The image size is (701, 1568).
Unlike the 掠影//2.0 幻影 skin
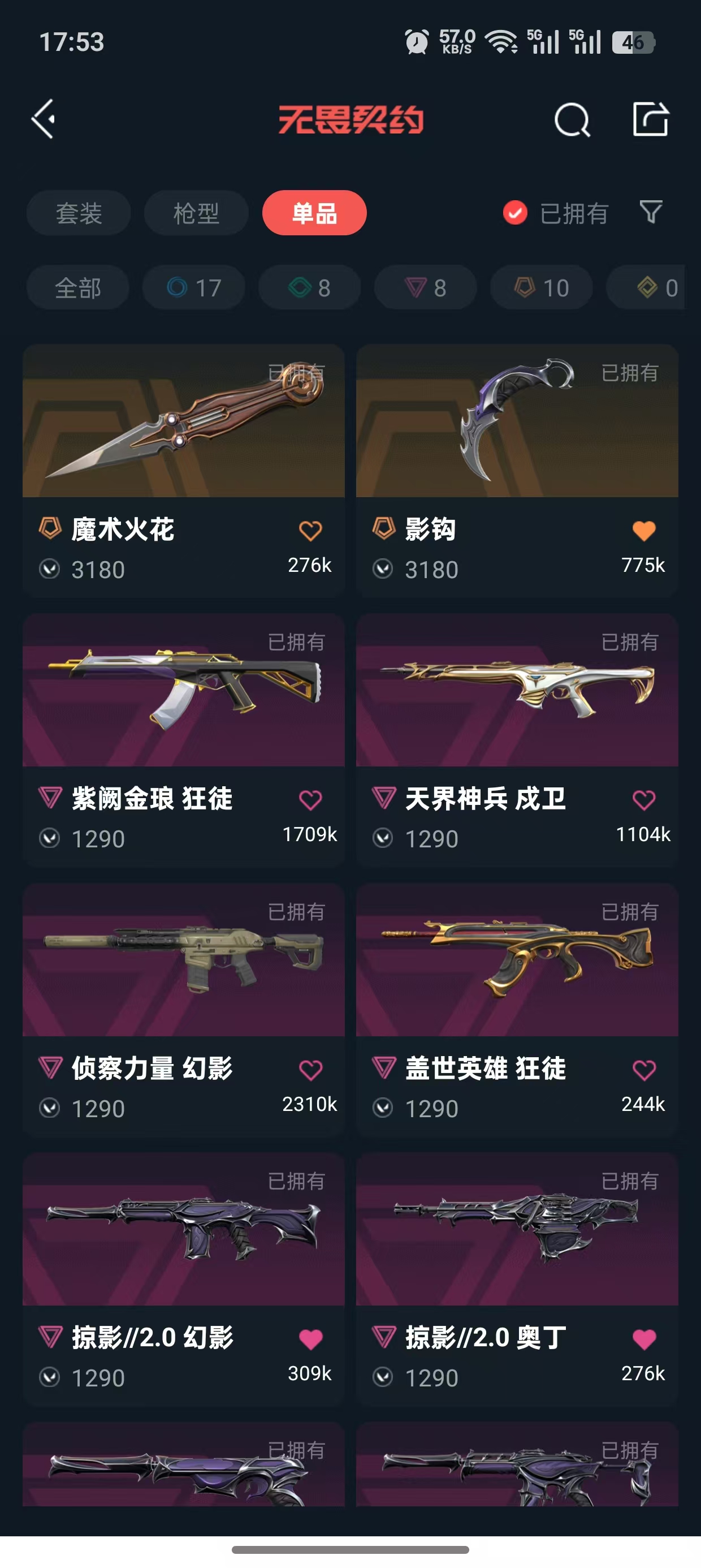coord(310,1338)
